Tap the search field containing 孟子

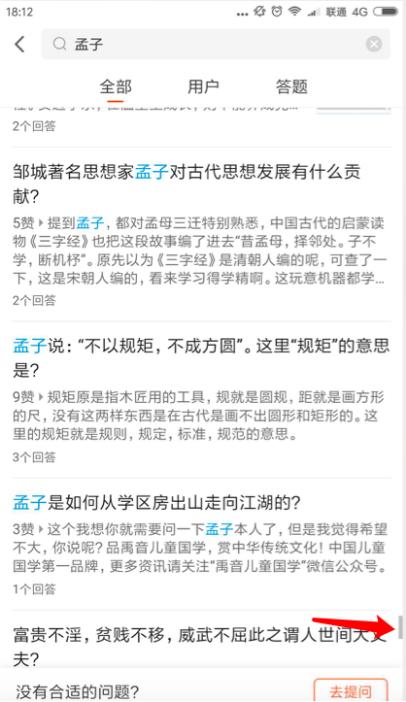click(216, 44)
